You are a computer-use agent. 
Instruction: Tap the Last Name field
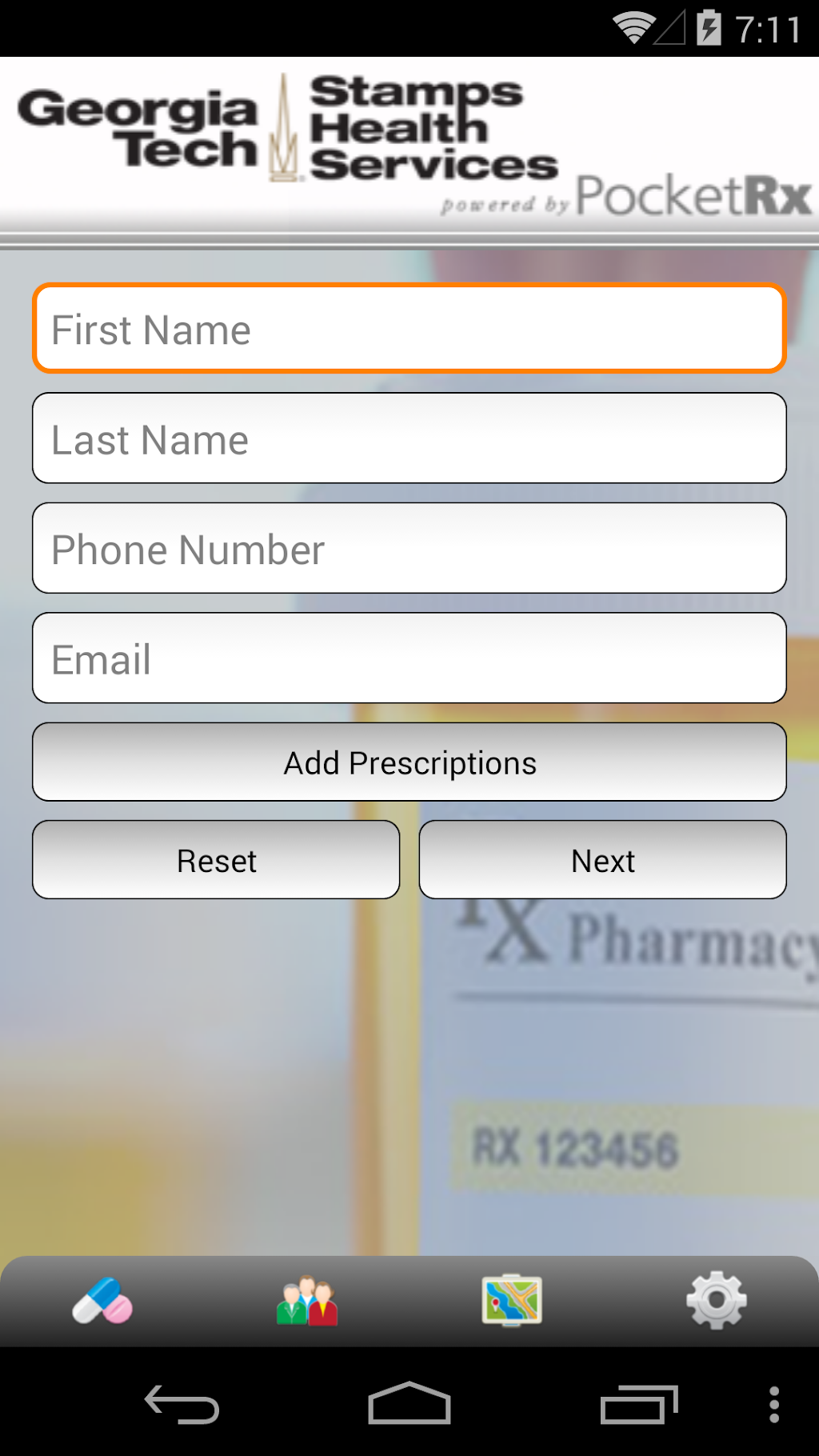click(409, 438)
